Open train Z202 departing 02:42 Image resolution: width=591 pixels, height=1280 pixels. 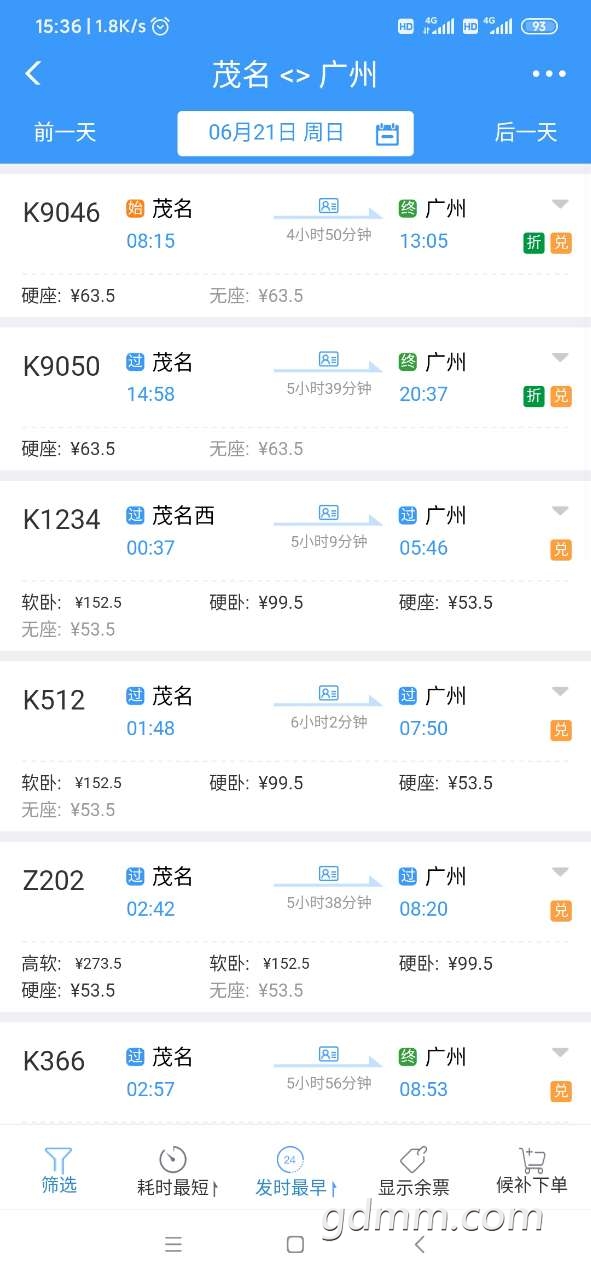point(295,927)
